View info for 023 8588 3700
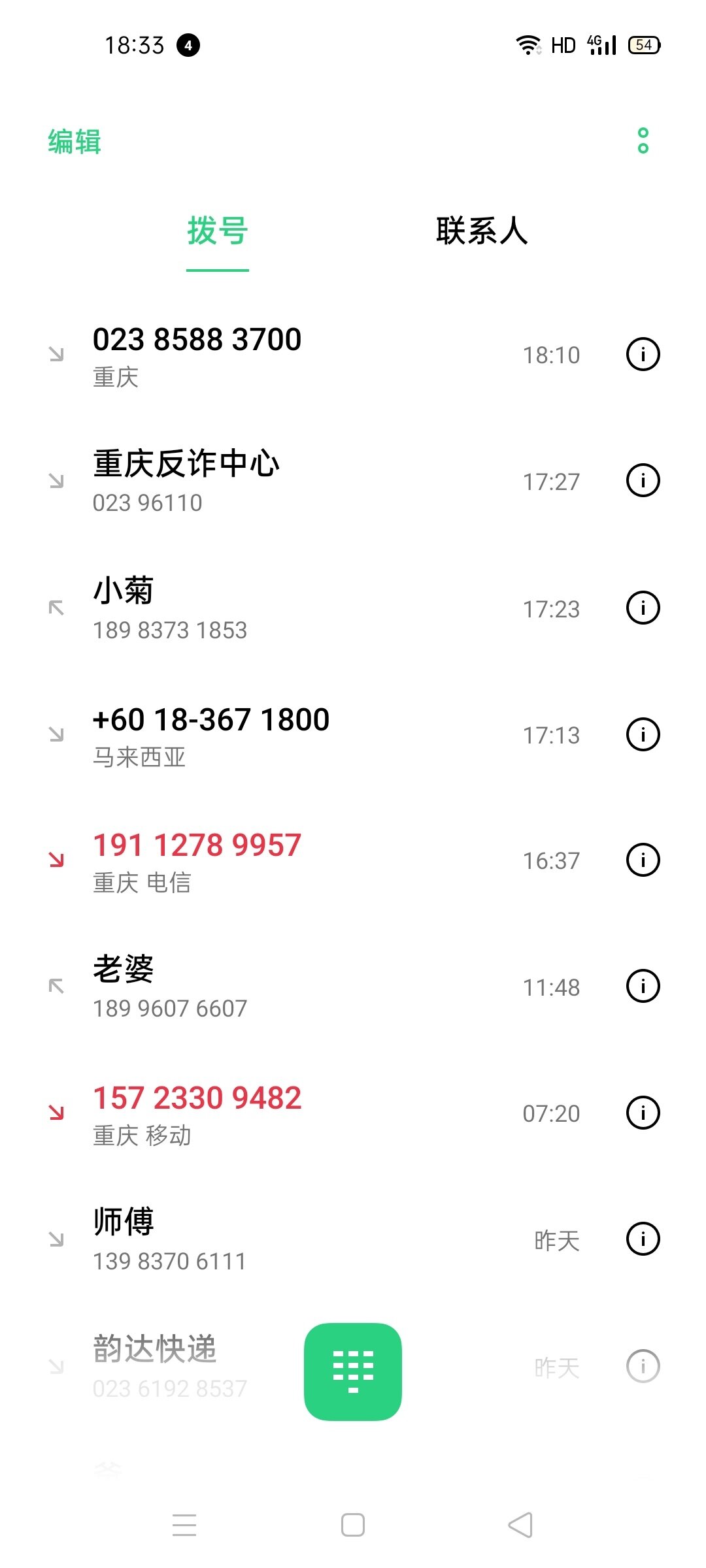 pyautogui.click(x=643, y=355)
